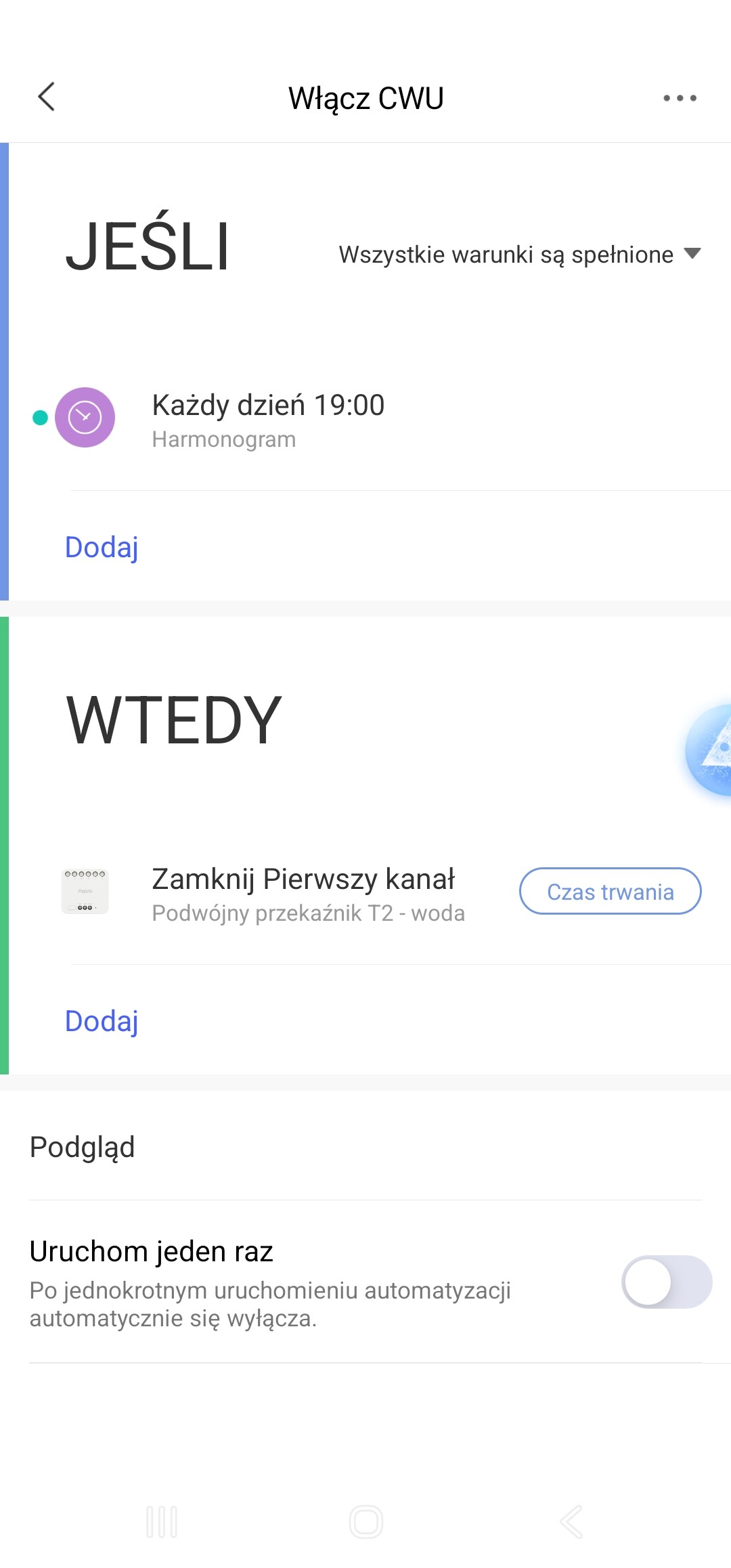
Task: Open the Podgląd row
Action: tap(365, 1148)
